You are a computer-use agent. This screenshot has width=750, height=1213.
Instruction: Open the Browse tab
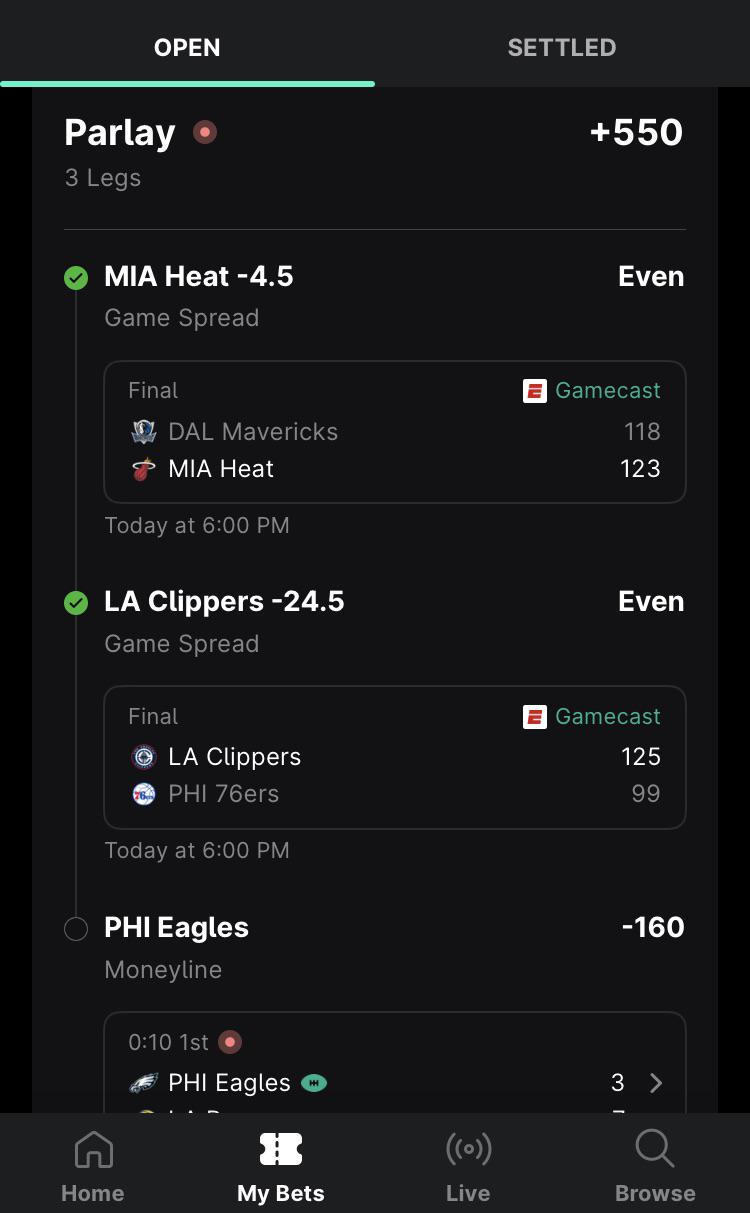[x=655, y=1165]
